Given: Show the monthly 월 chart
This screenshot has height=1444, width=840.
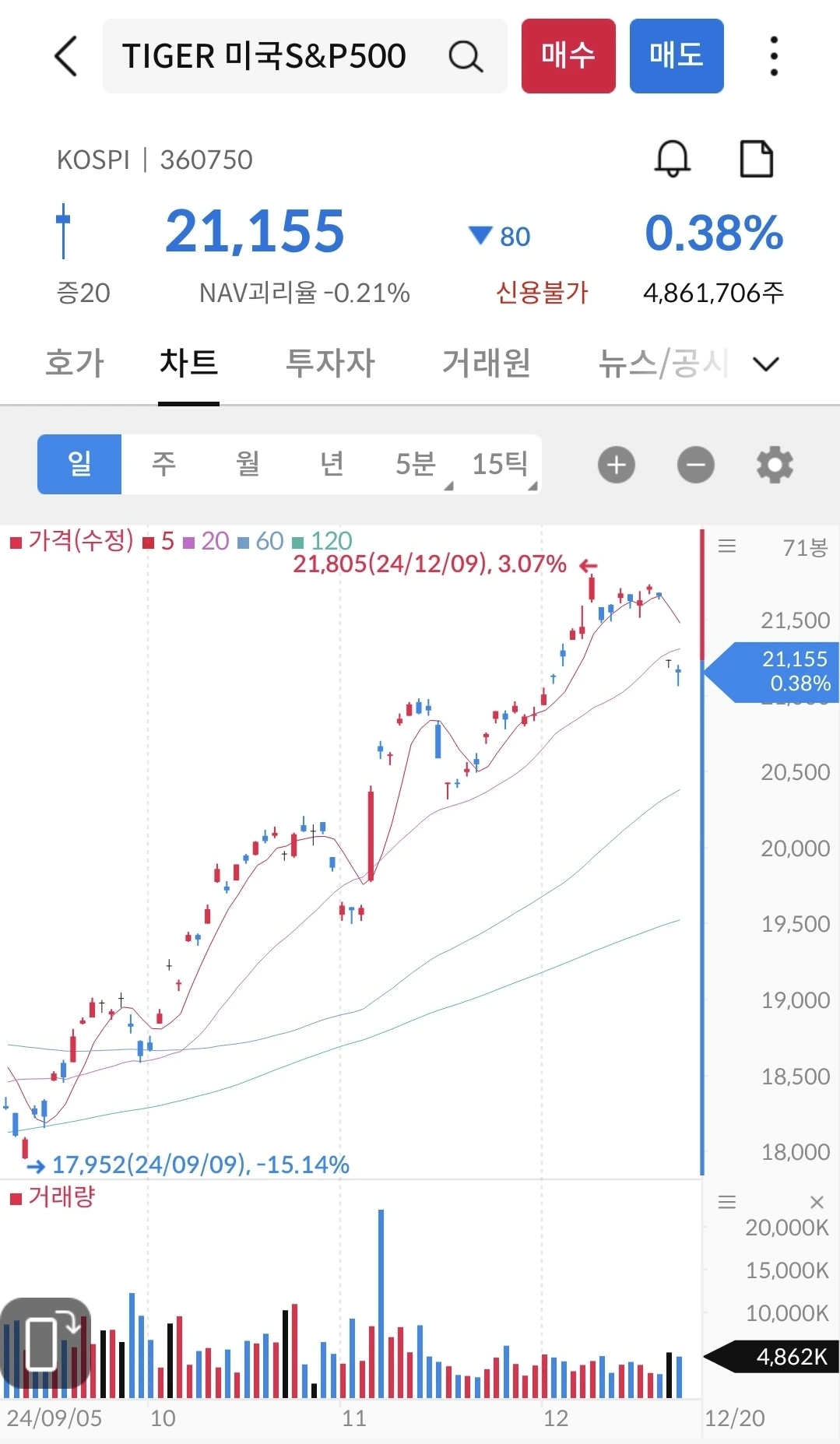Looking at the screenshot, I should pos(248,464).
